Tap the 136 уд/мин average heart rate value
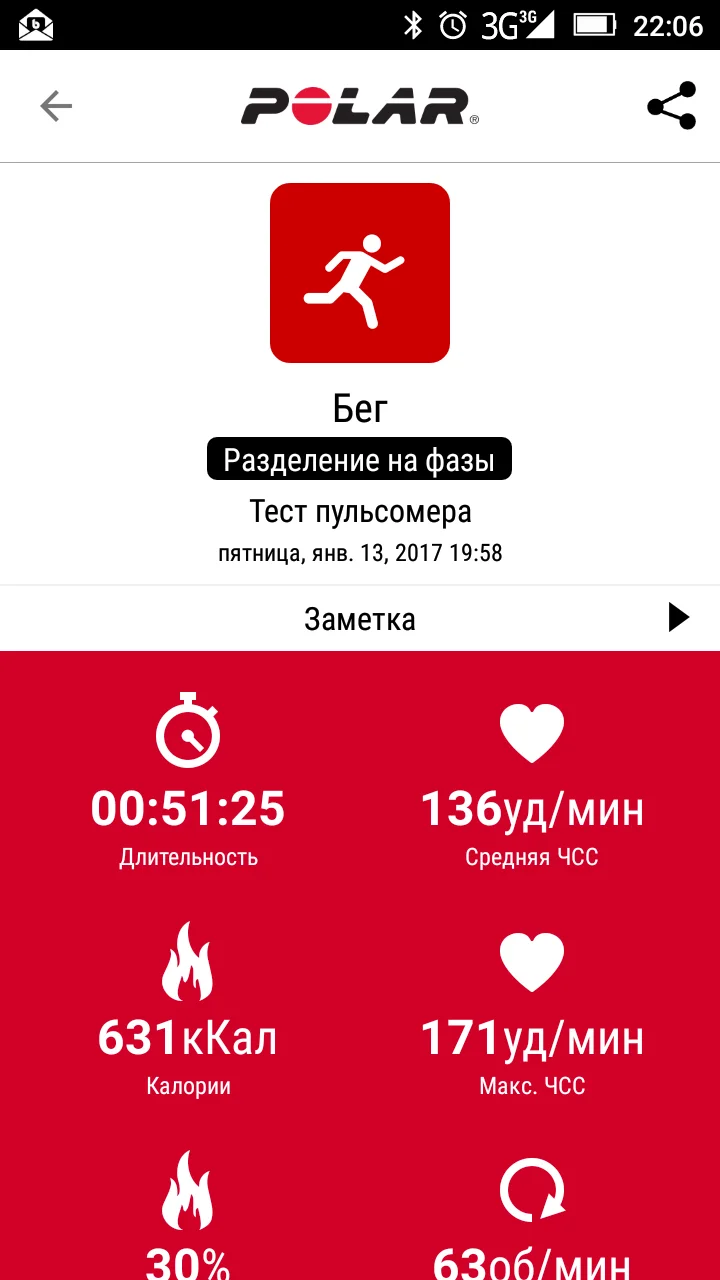The width and height of the screenshot is (720, 1280). 532,808
